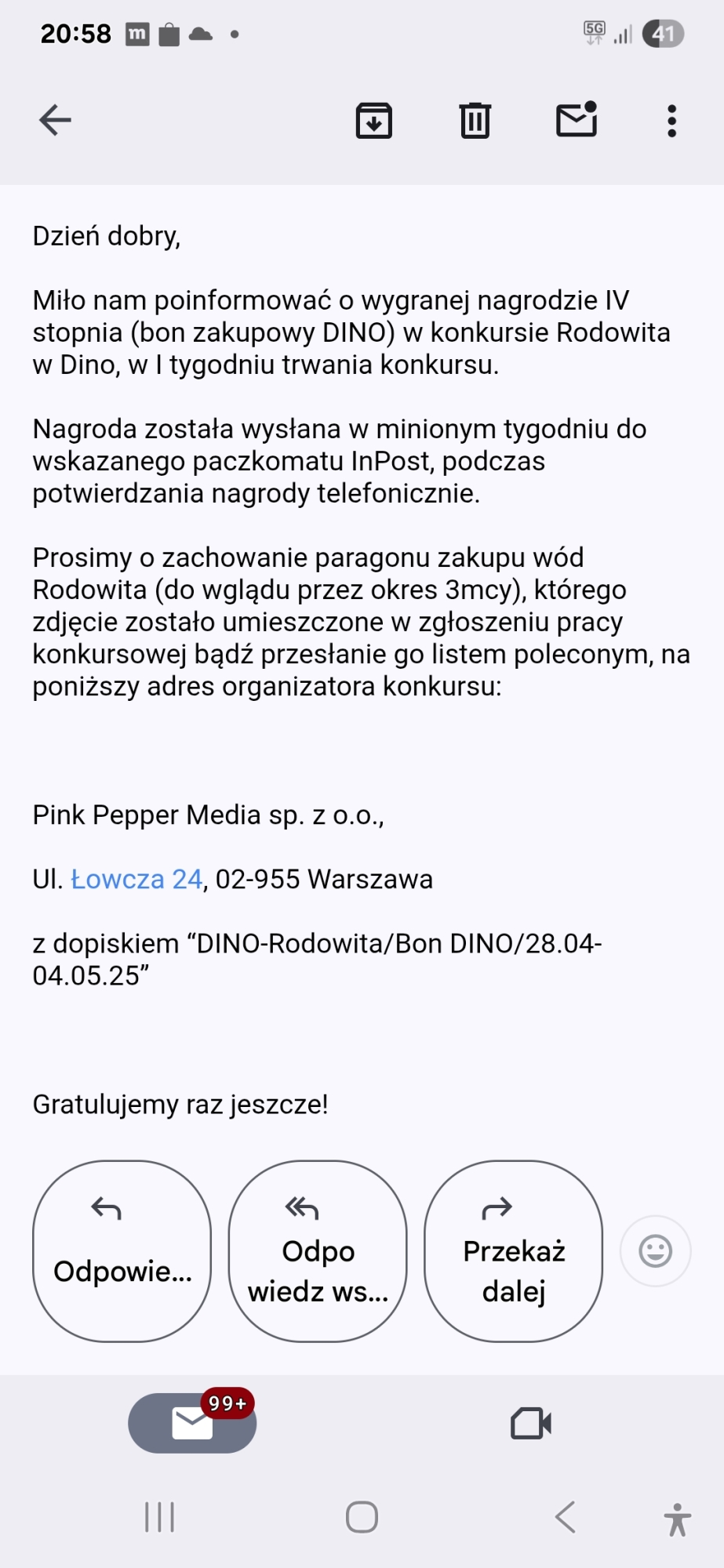Switch to the Mail tab

click(x=192, y=1422)
